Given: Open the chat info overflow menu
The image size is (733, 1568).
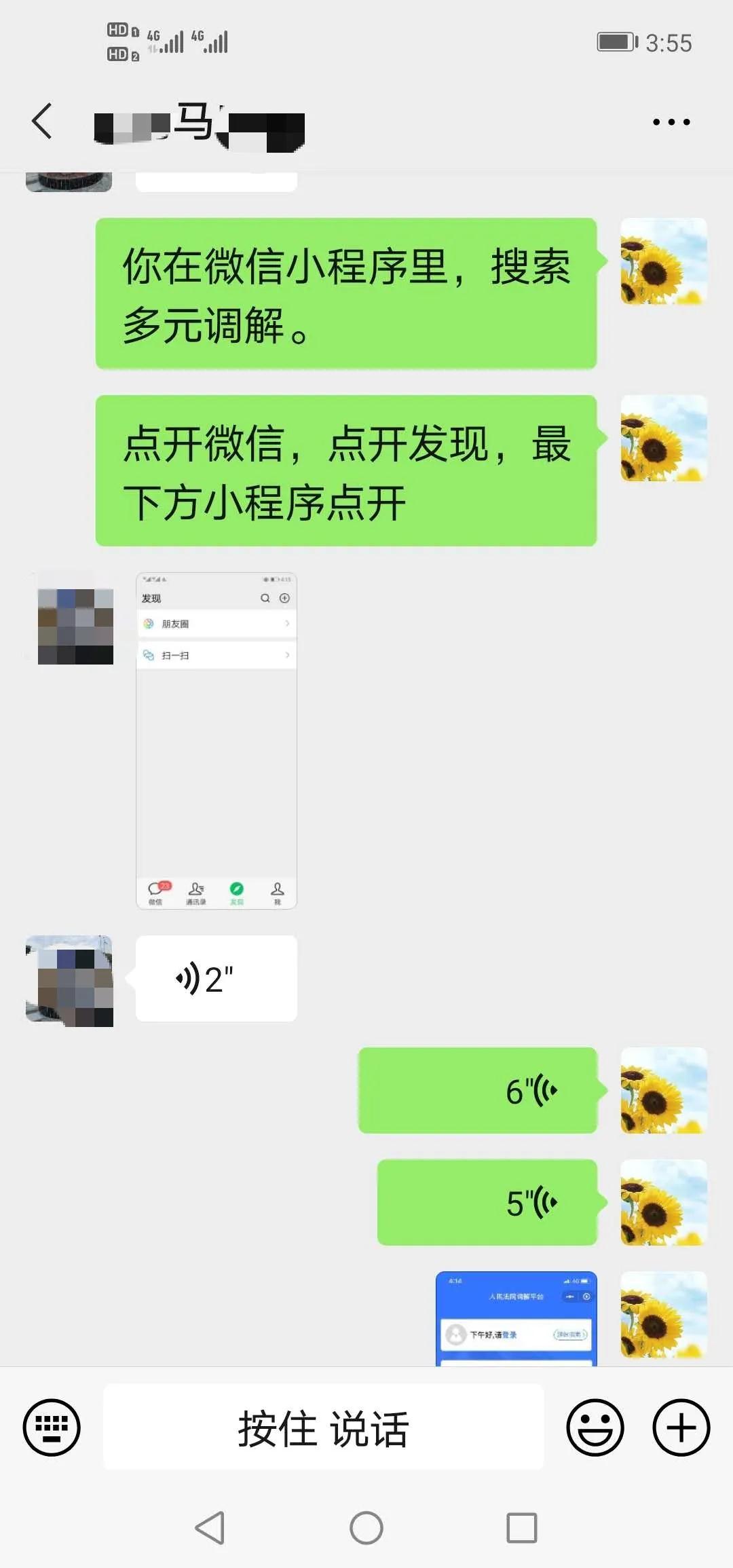Looking at the screenshot, I should [671, 122].
